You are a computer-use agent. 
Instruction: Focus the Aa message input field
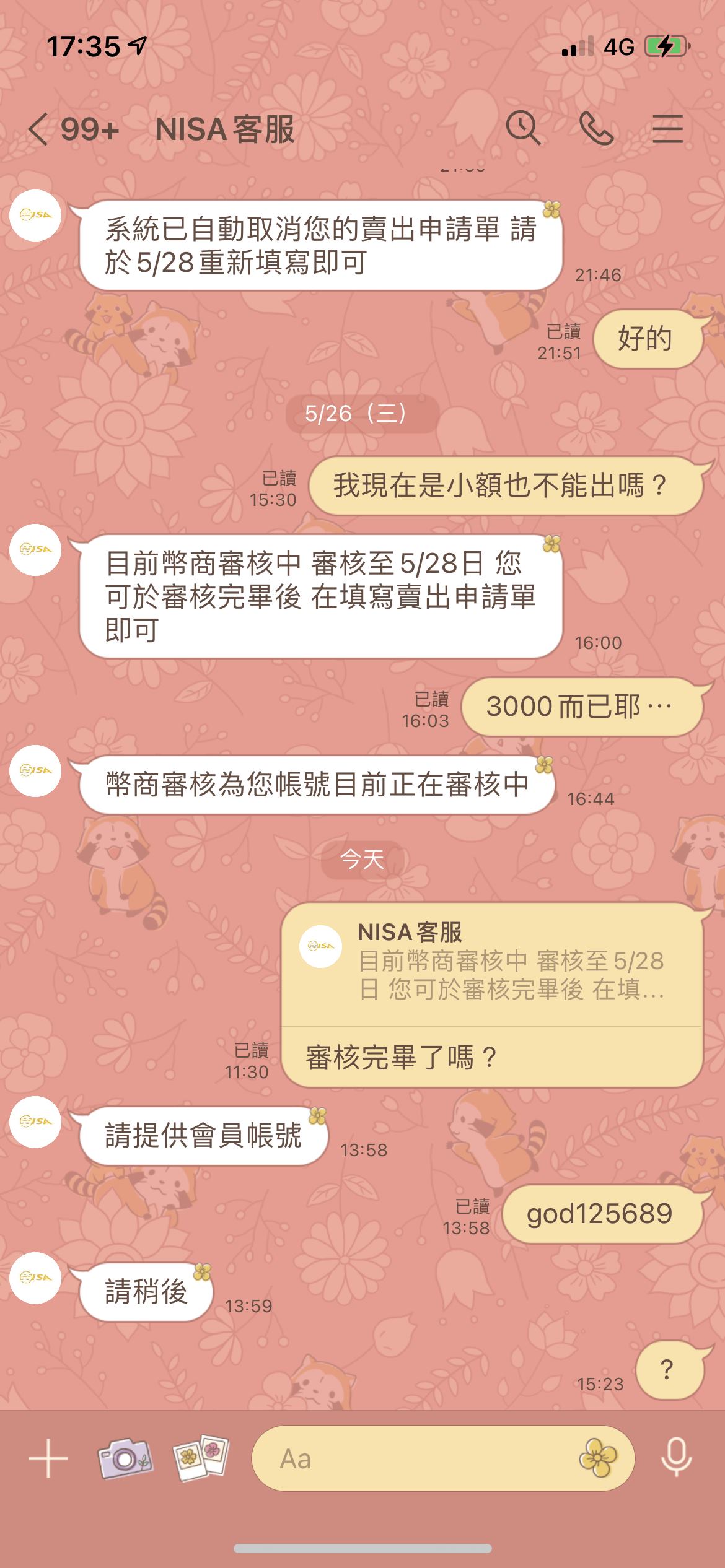(409, 1458)
